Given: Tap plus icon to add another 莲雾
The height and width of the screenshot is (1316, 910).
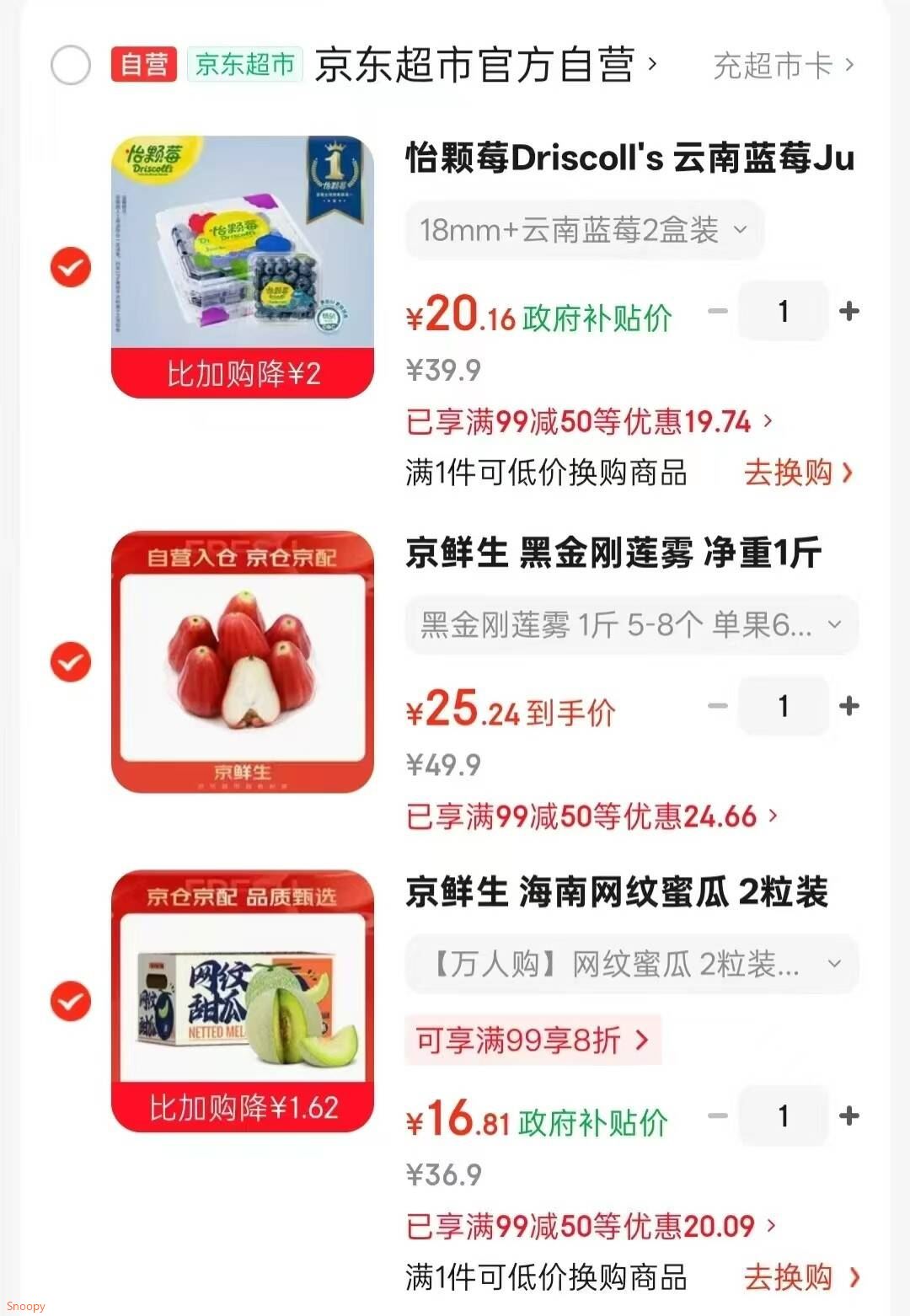Looking at the screenshot, I should click(849, 706).
